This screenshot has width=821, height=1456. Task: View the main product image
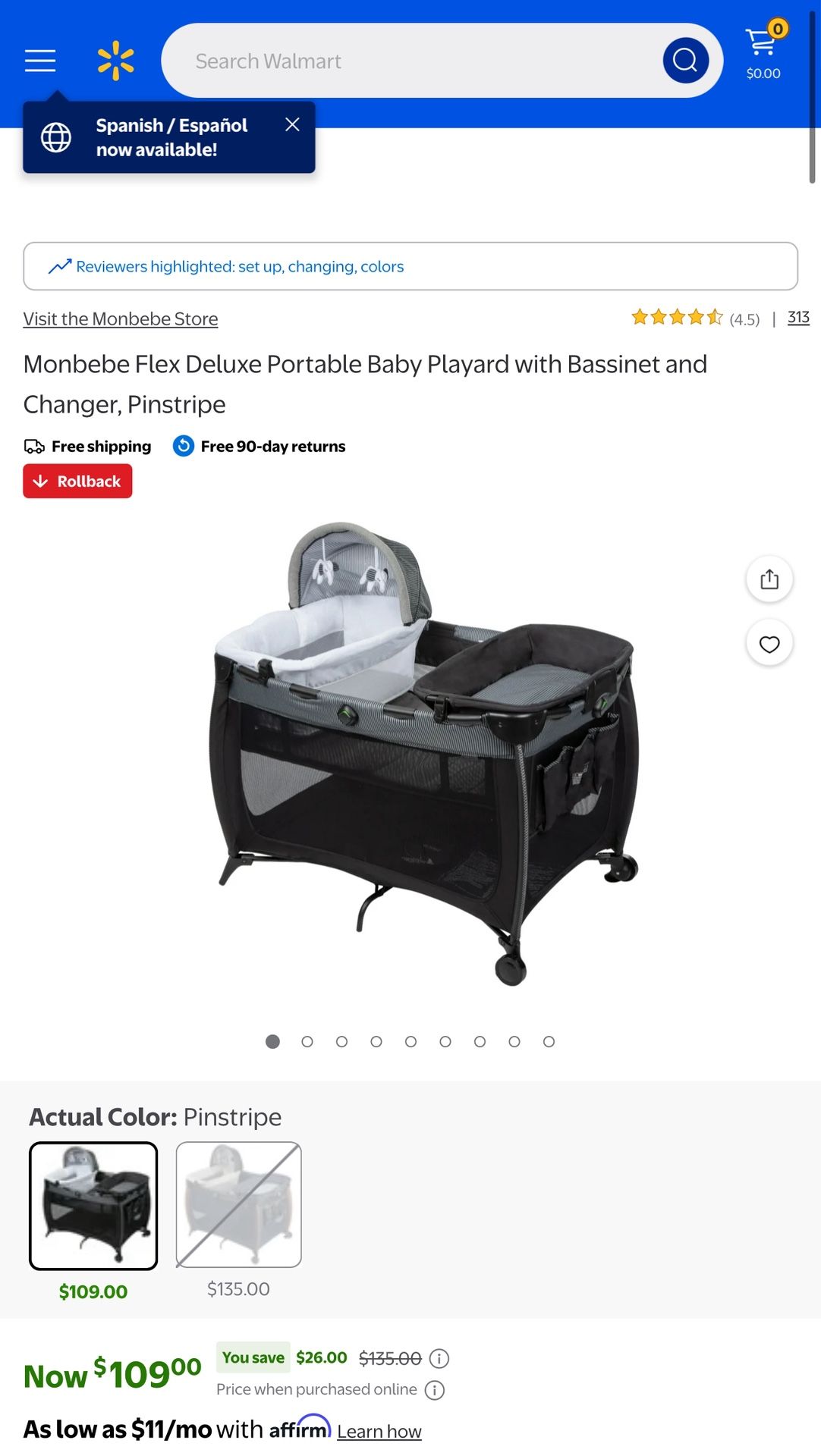425,753
